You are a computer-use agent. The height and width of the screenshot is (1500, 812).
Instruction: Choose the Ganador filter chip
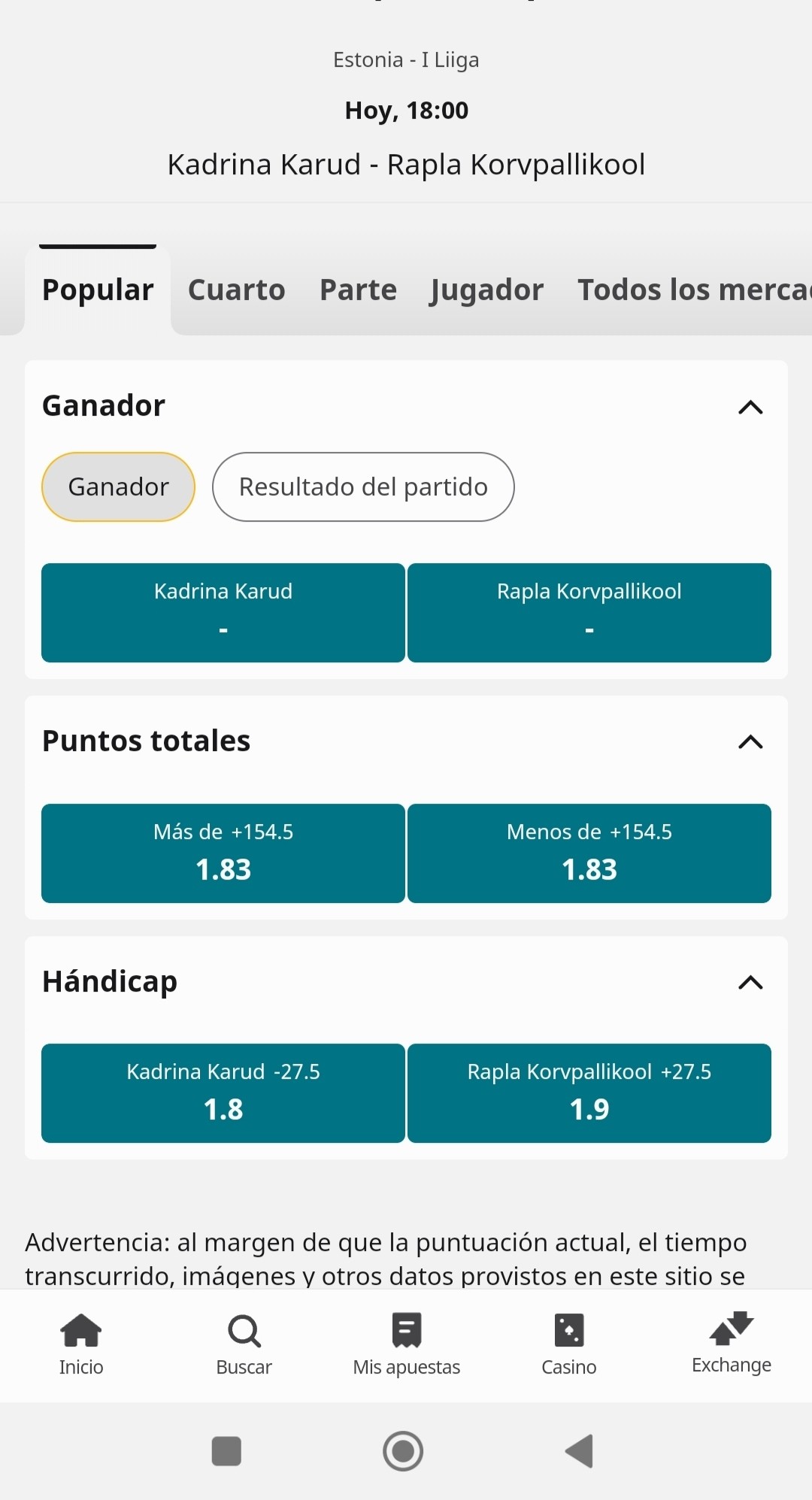[x=118, y=486]
